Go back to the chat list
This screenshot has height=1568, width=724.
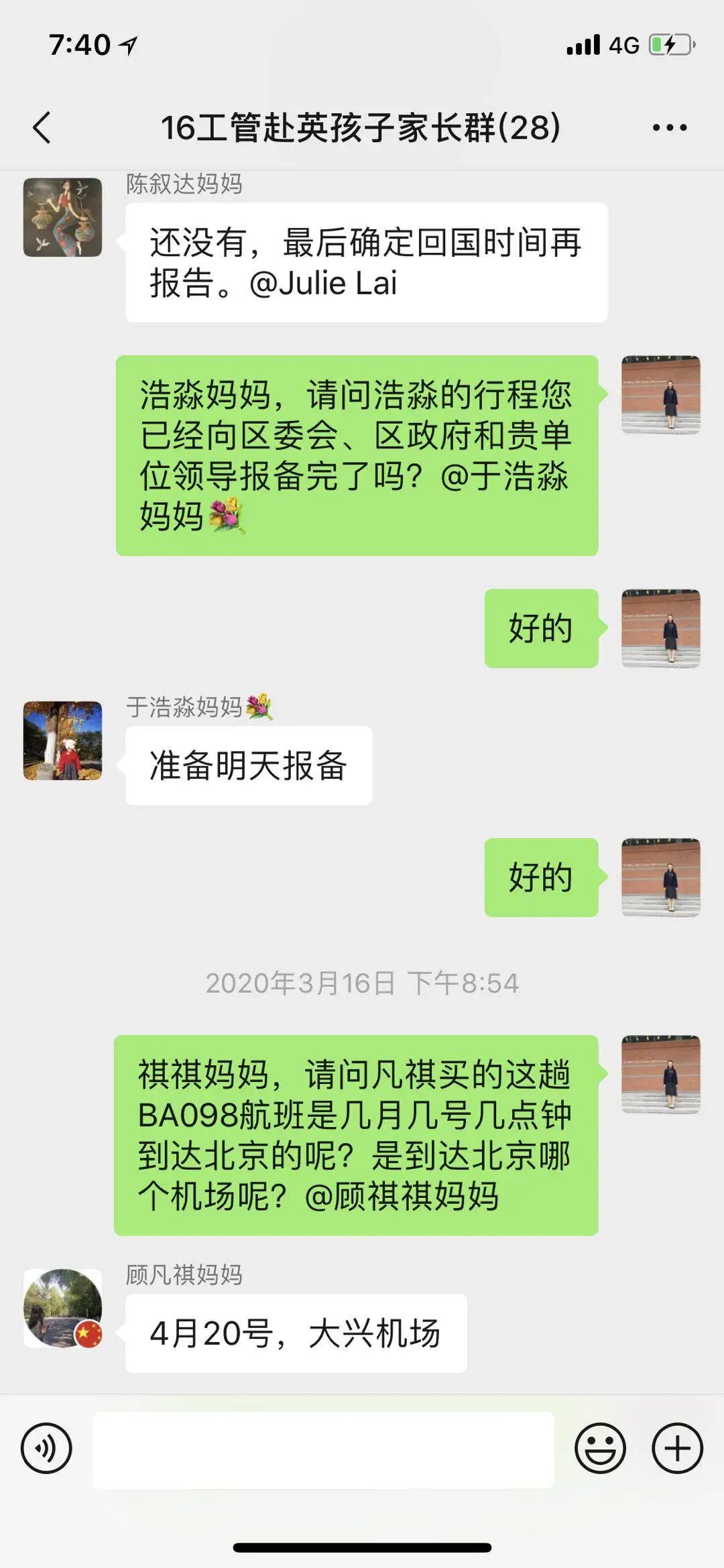[x=42, y=127]
